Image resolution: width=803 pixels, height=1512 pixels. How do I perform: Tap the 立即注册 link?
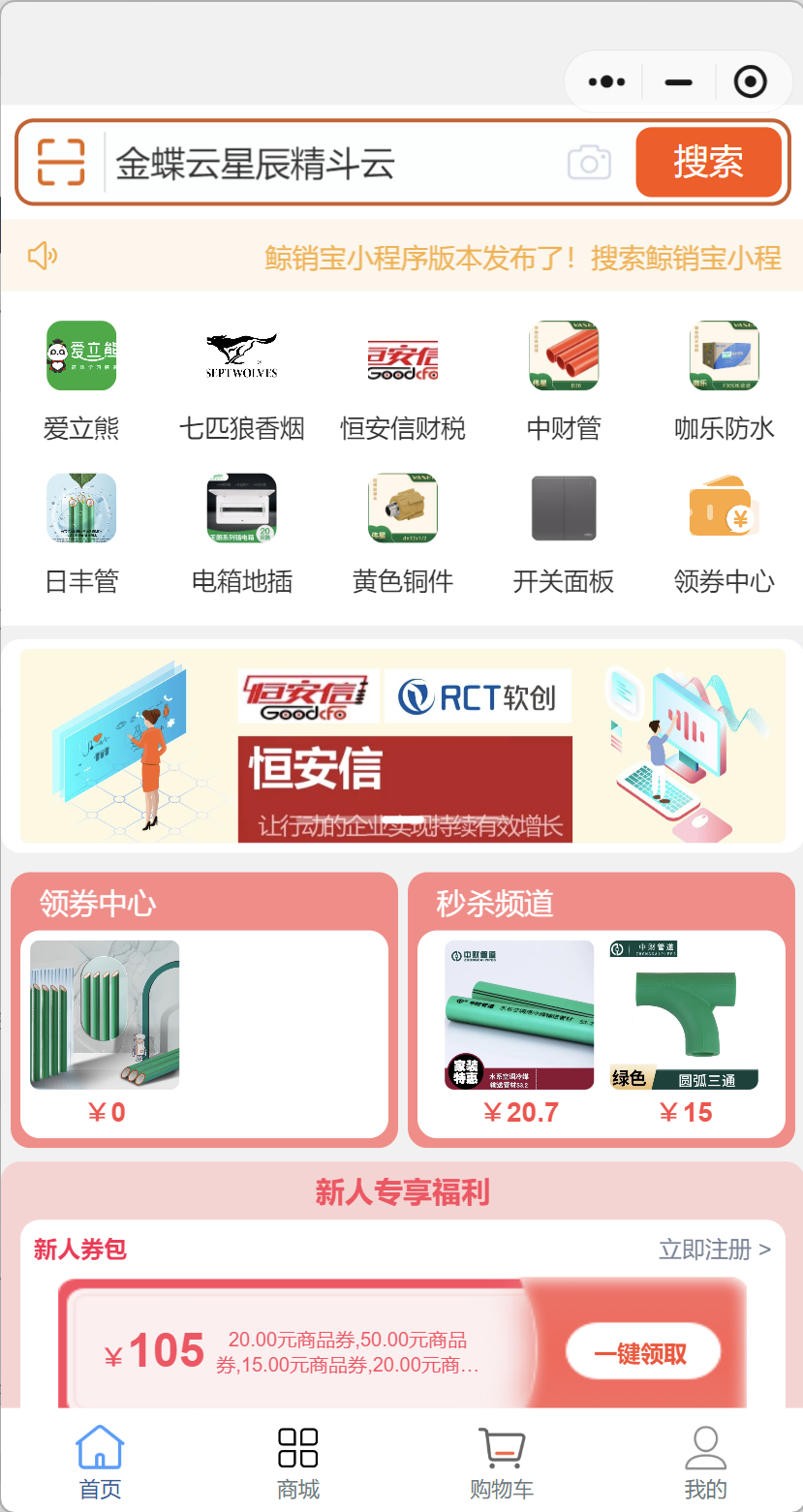tap(714, 1250)
